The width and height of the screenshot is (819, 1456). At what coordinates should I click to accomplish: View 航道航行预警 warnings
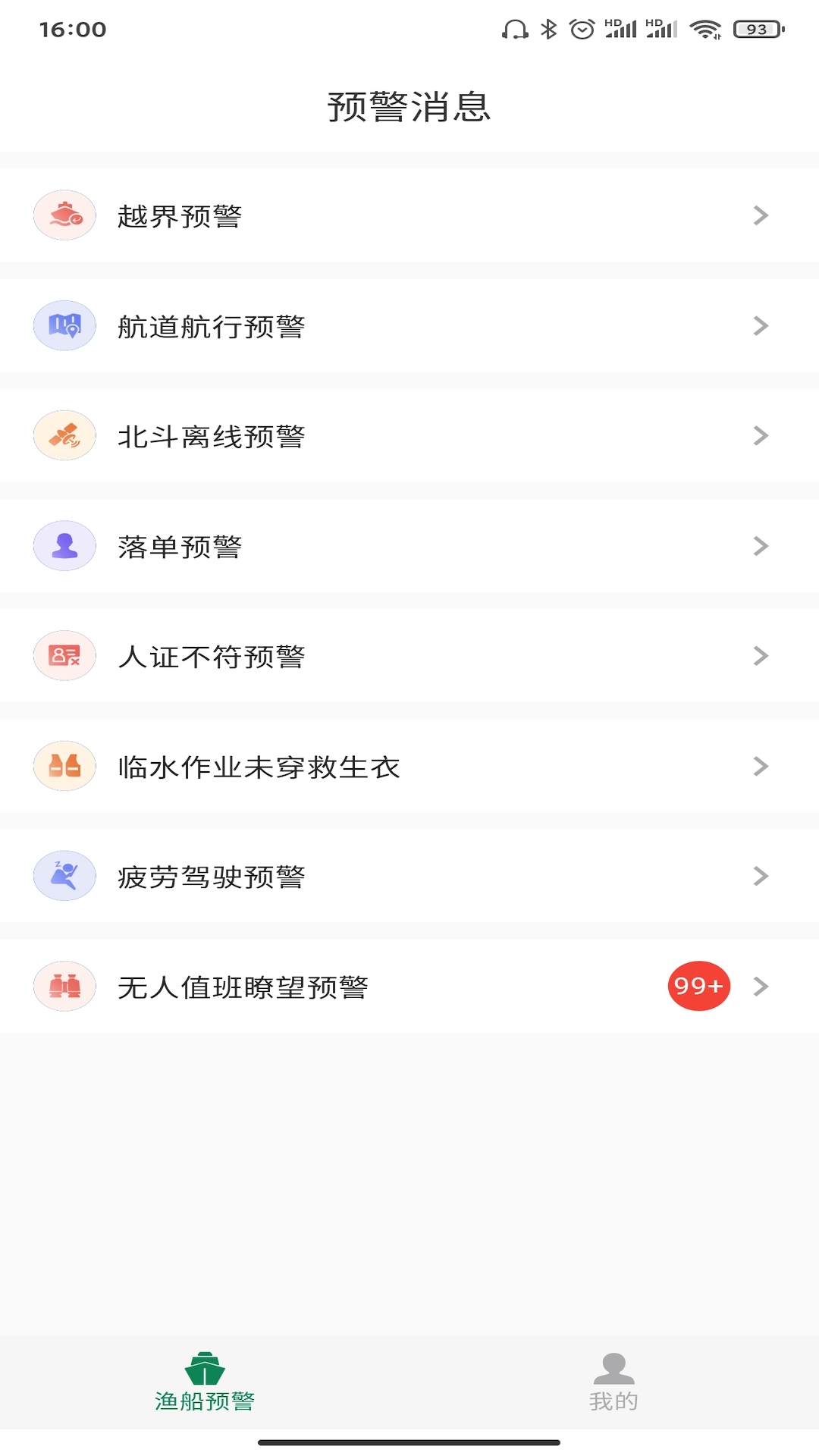pyautogui.click(x=409, y=326)
